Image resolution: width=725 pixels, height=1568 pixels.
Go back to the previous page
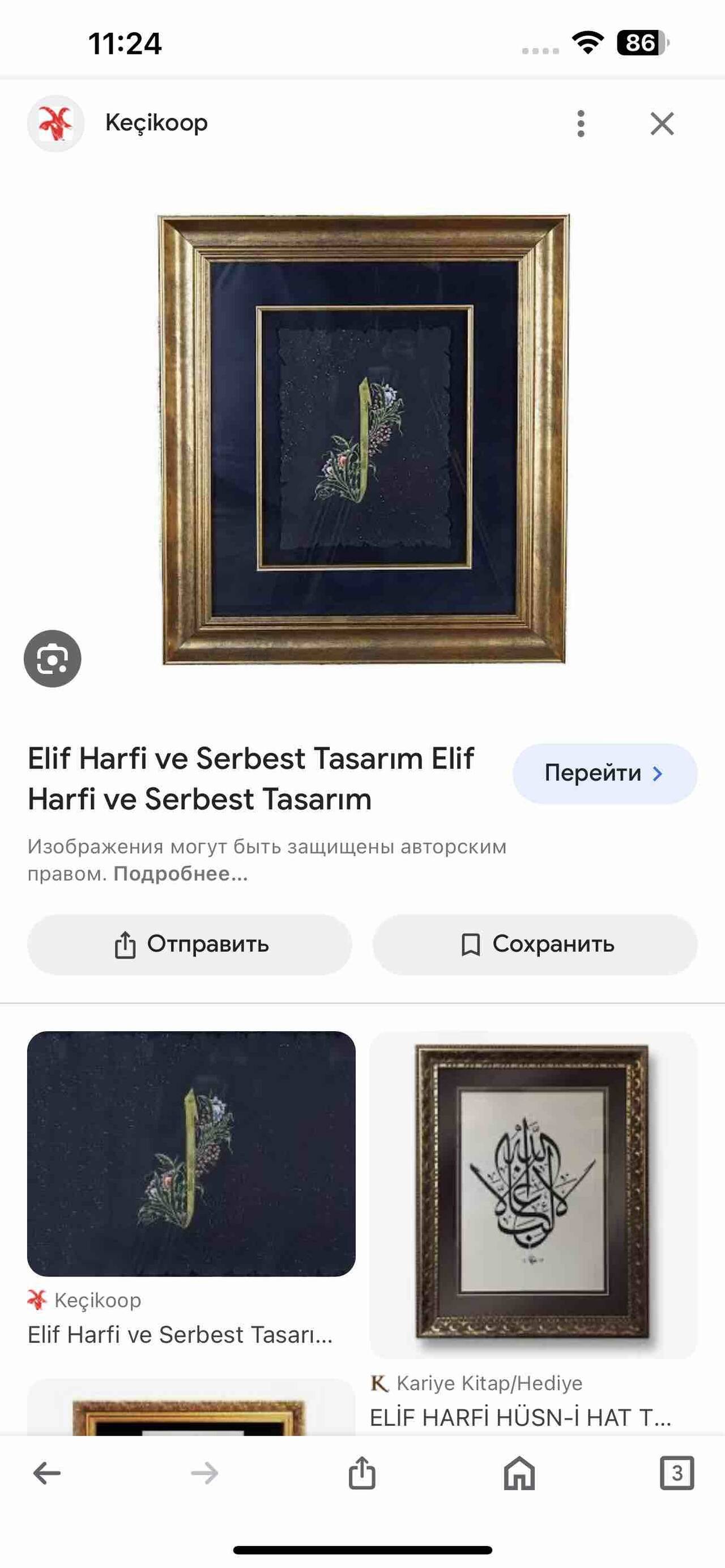[x=47, y=1473]
